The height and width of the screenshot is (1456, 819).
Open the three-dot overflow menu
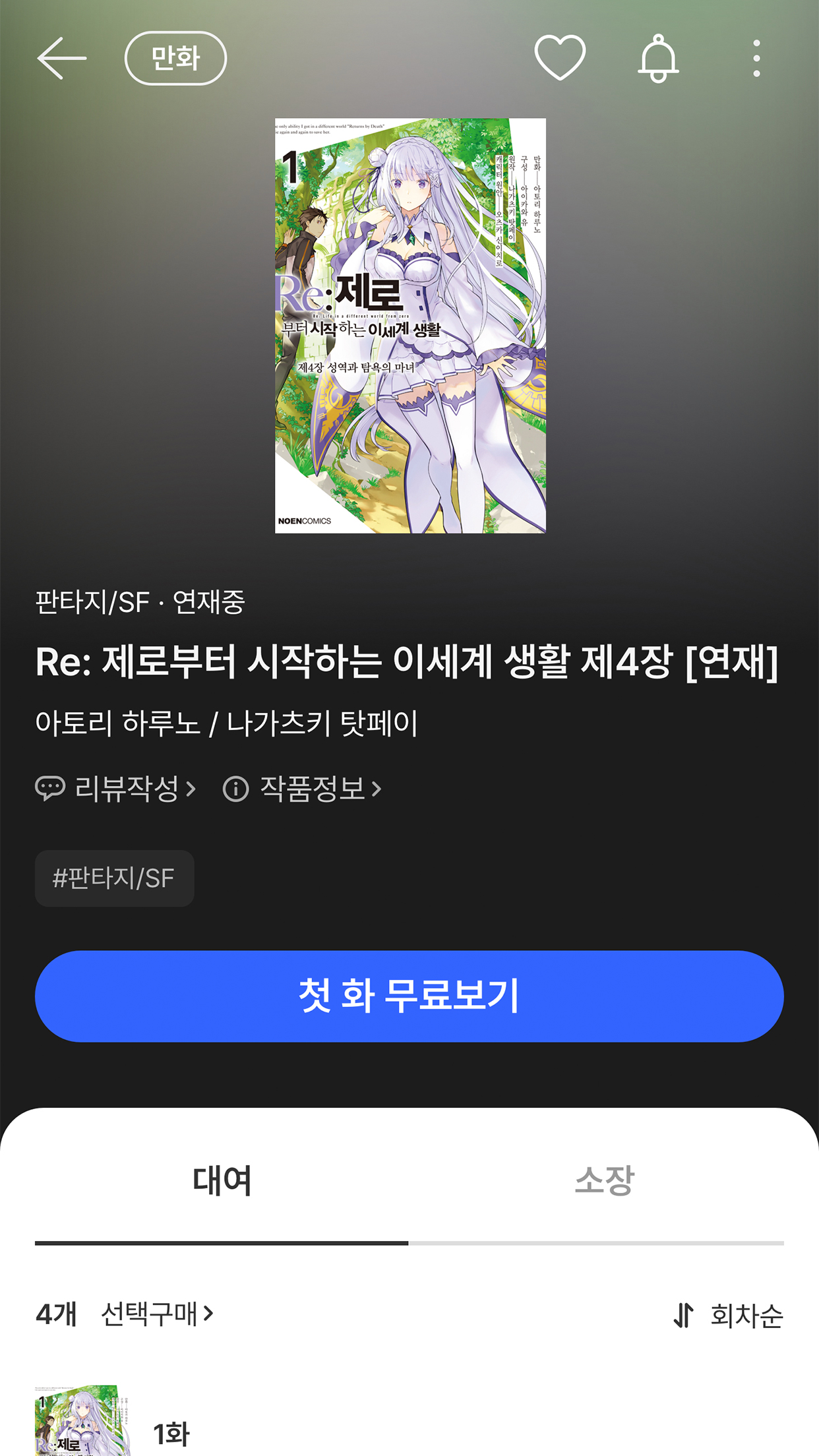pos(756,58)
